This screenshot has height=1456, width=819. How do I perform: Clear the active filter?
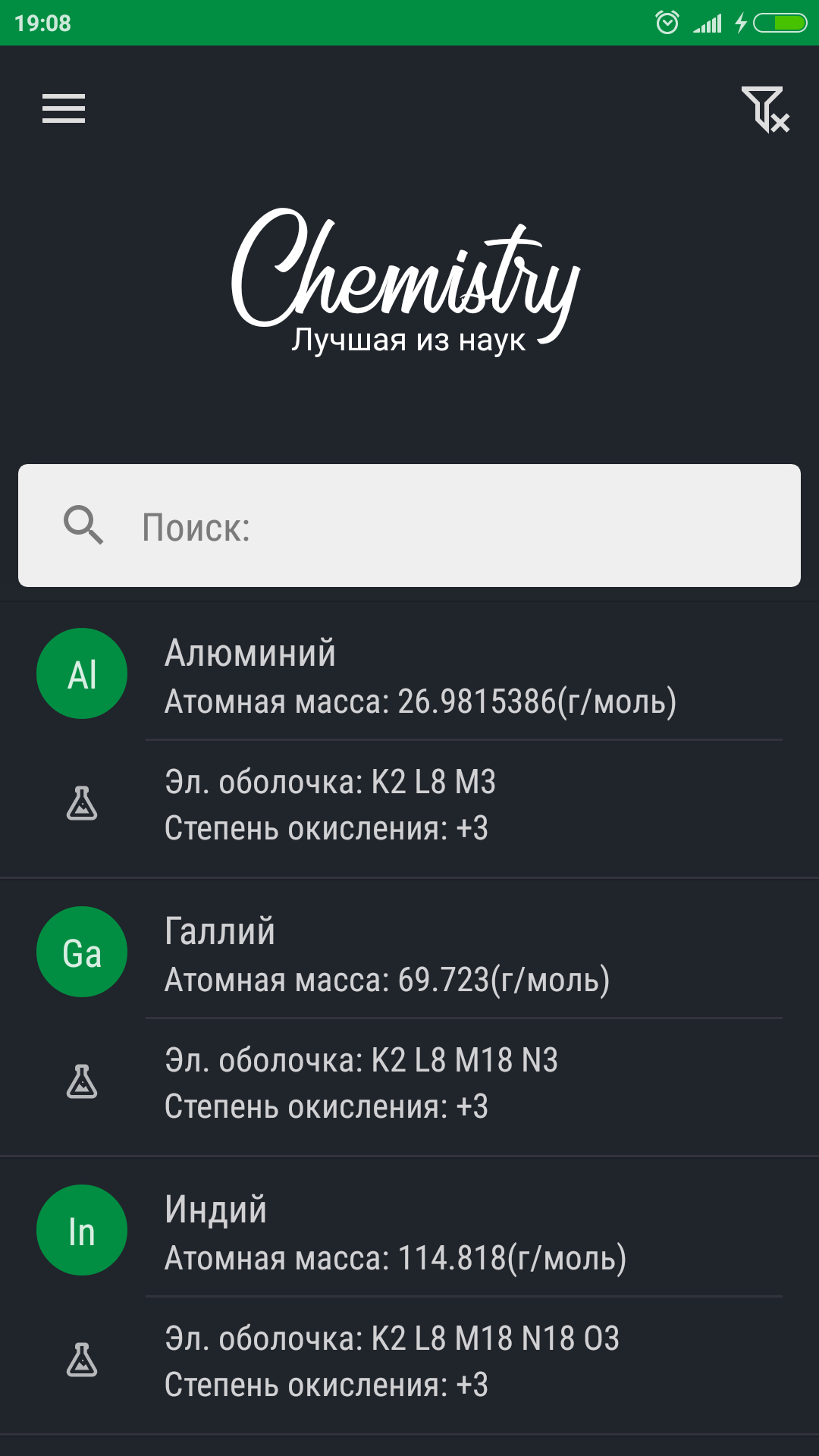(x=765, y=109)
